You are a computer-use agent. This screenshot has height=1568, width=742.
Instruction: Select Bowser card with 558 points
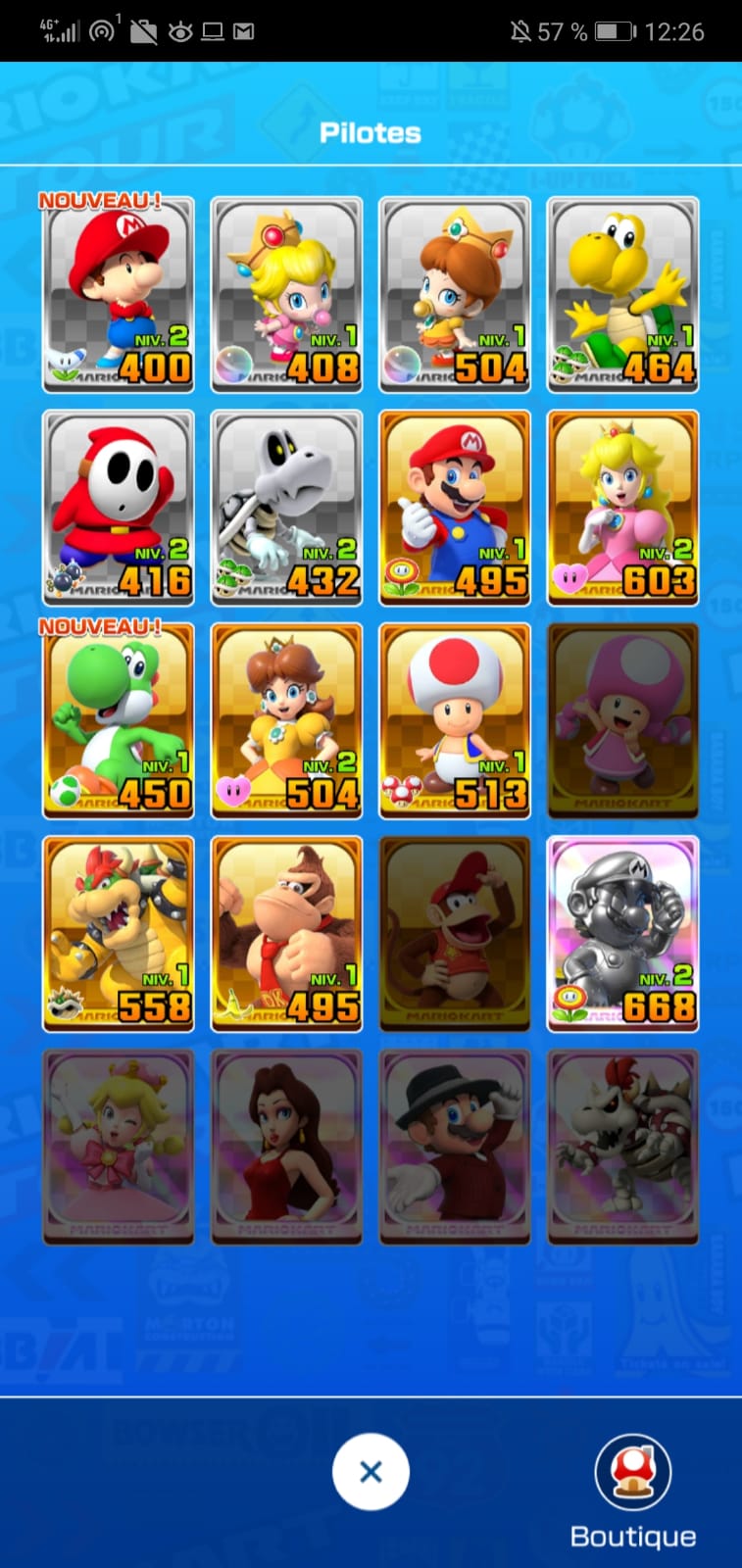click(x=119, y=934)
